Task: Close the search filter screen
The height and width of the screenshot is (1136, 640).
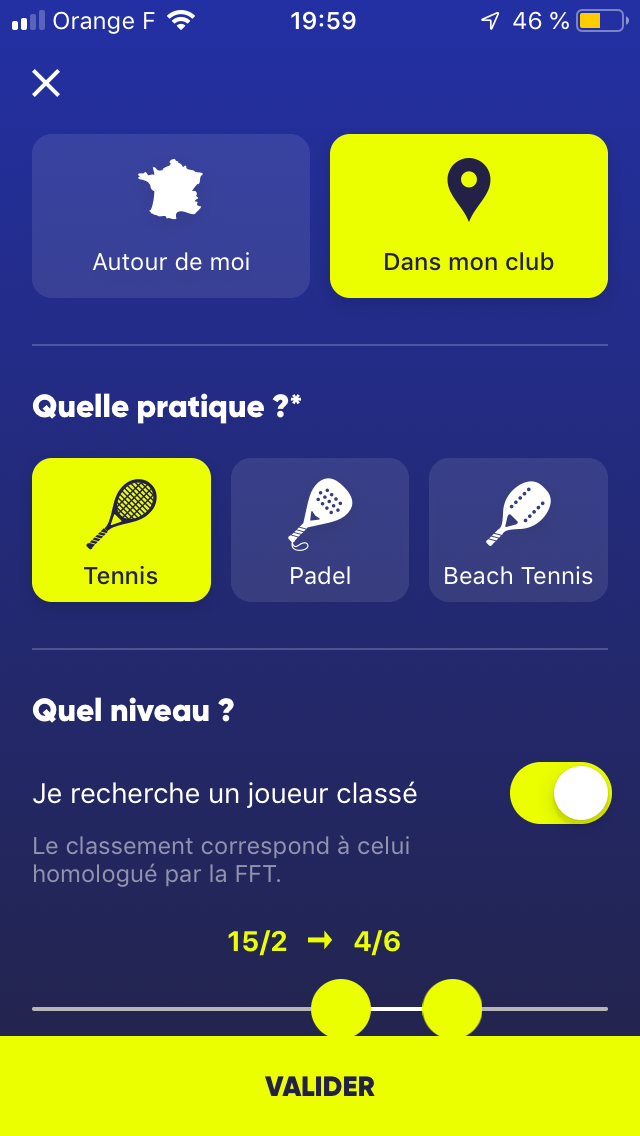Action: pyautogui.click(x=46, y=83)
